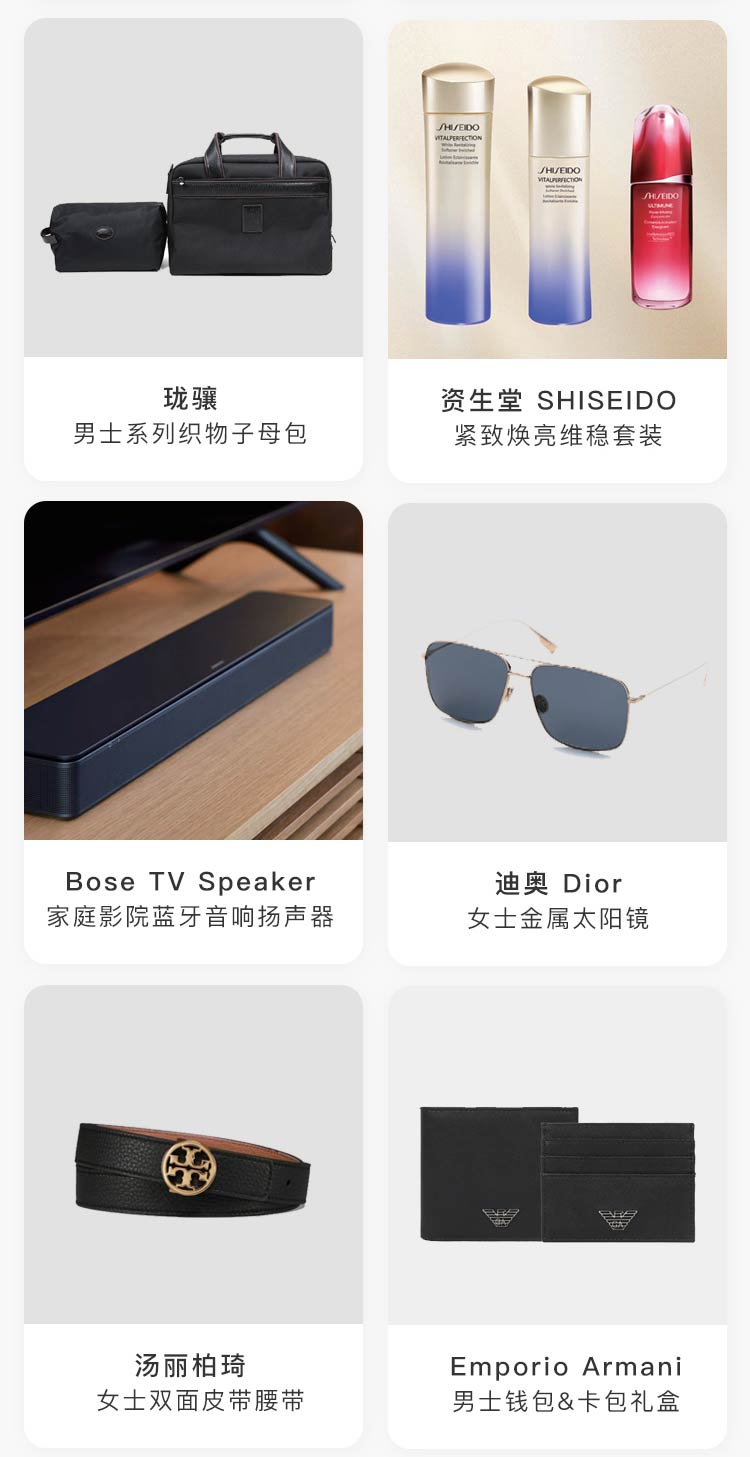Select the Bose TV Speaker product card
Screen dimensions: 750x1457
click(193, 732)
